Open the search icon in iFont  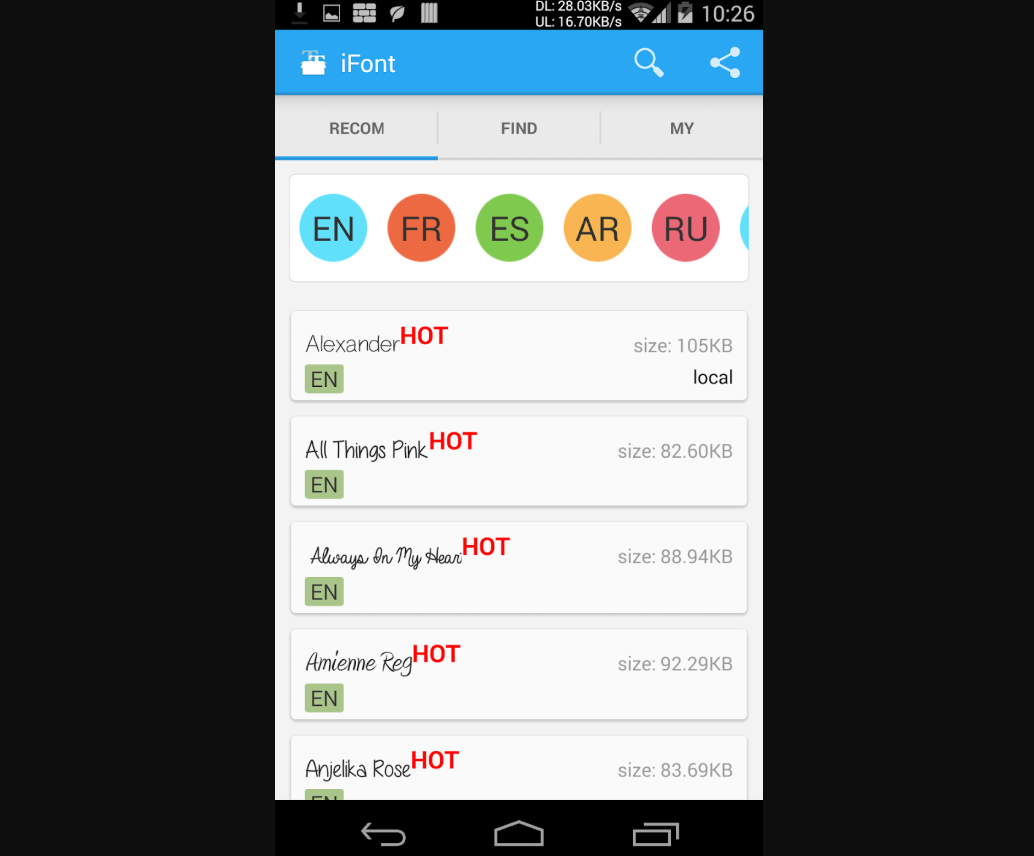pyautogui.click(x=649, y=63)
